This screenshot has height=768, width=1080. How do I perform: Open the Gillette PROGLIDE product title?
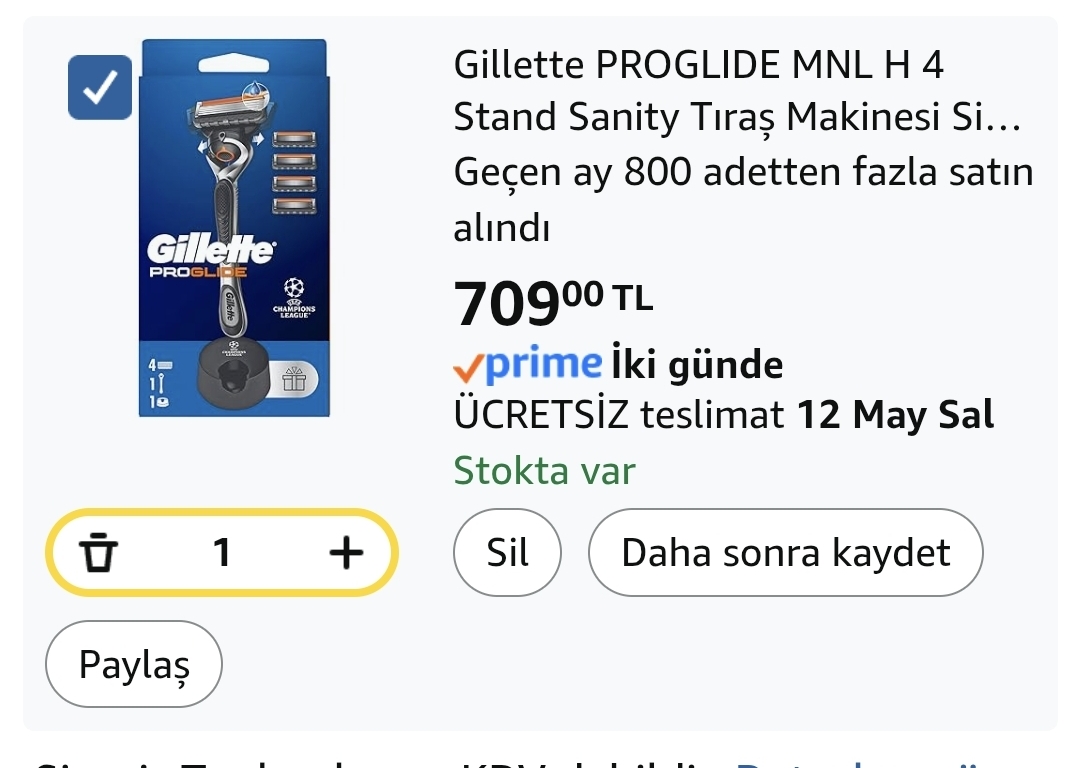tap(737, 90)
